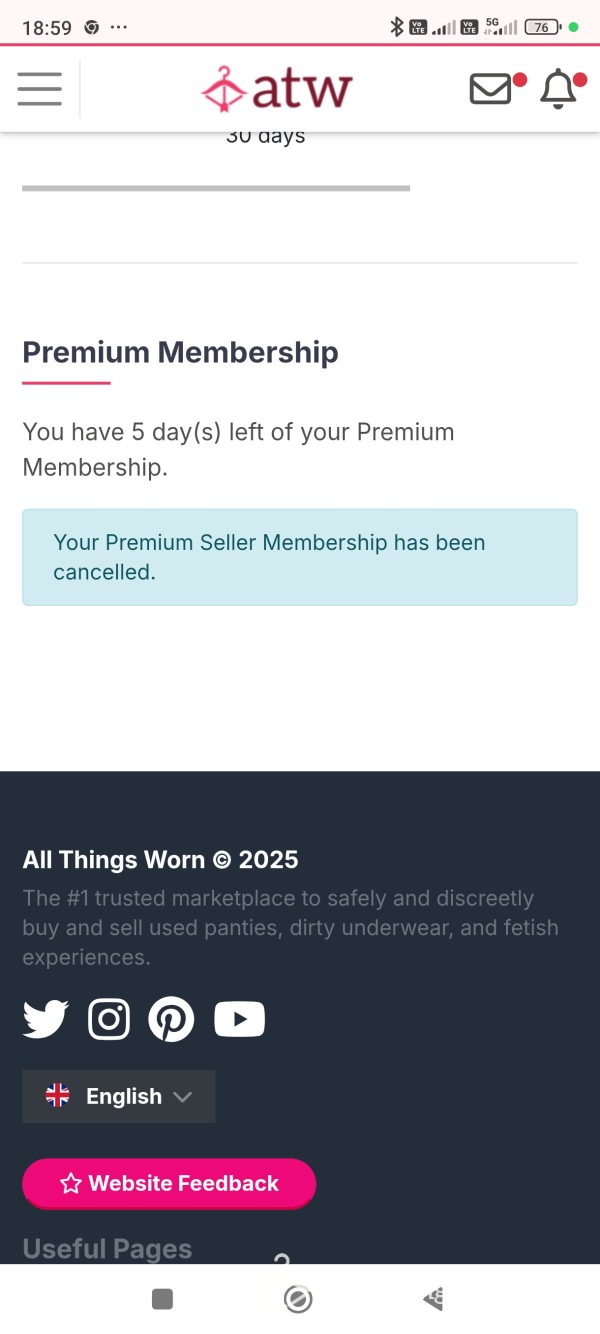Visit the Pinterest page
This screenshot has width=600, height=1334.
coord(172,1019)
